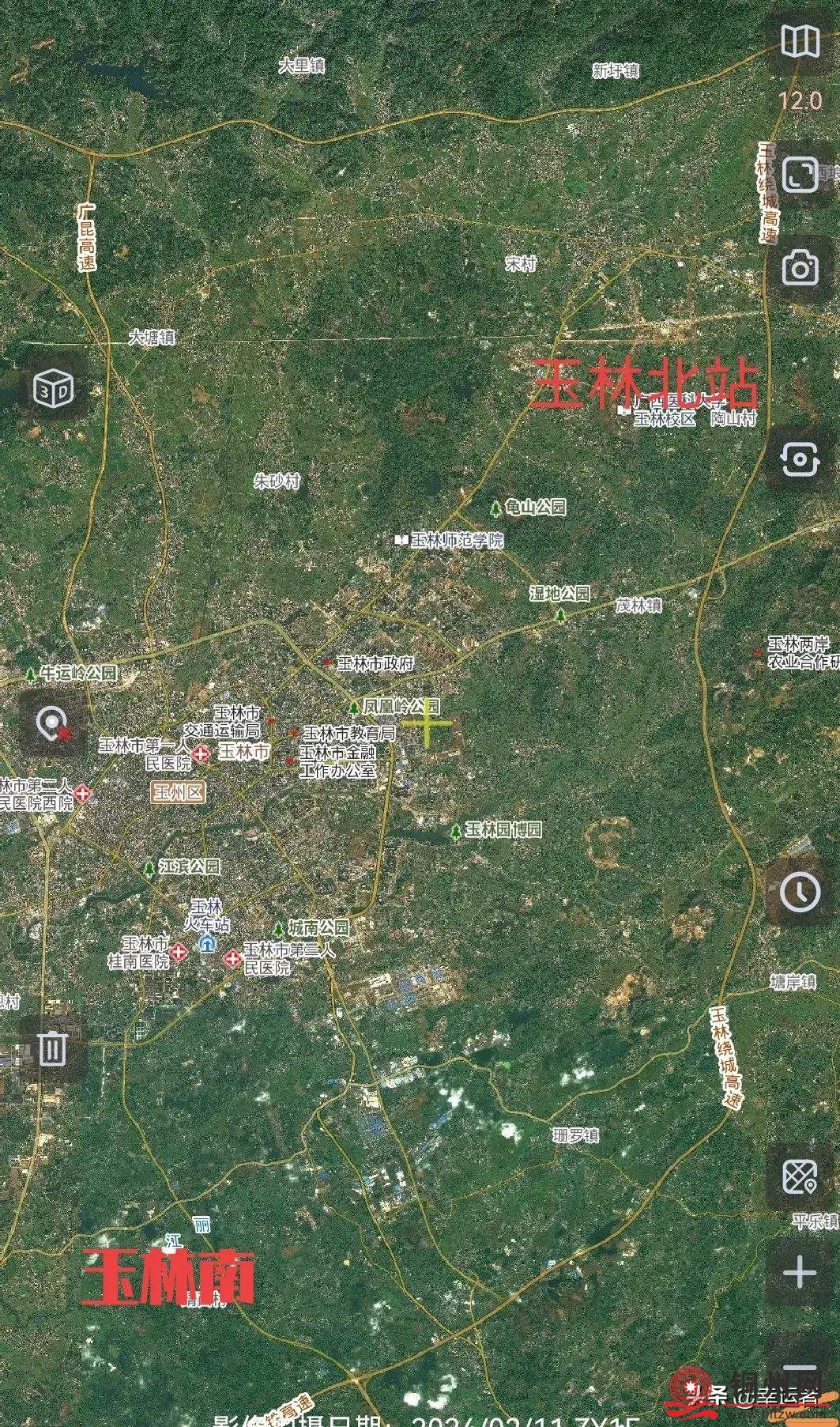Zoom in with the plus button

[x=800, y=1272]
